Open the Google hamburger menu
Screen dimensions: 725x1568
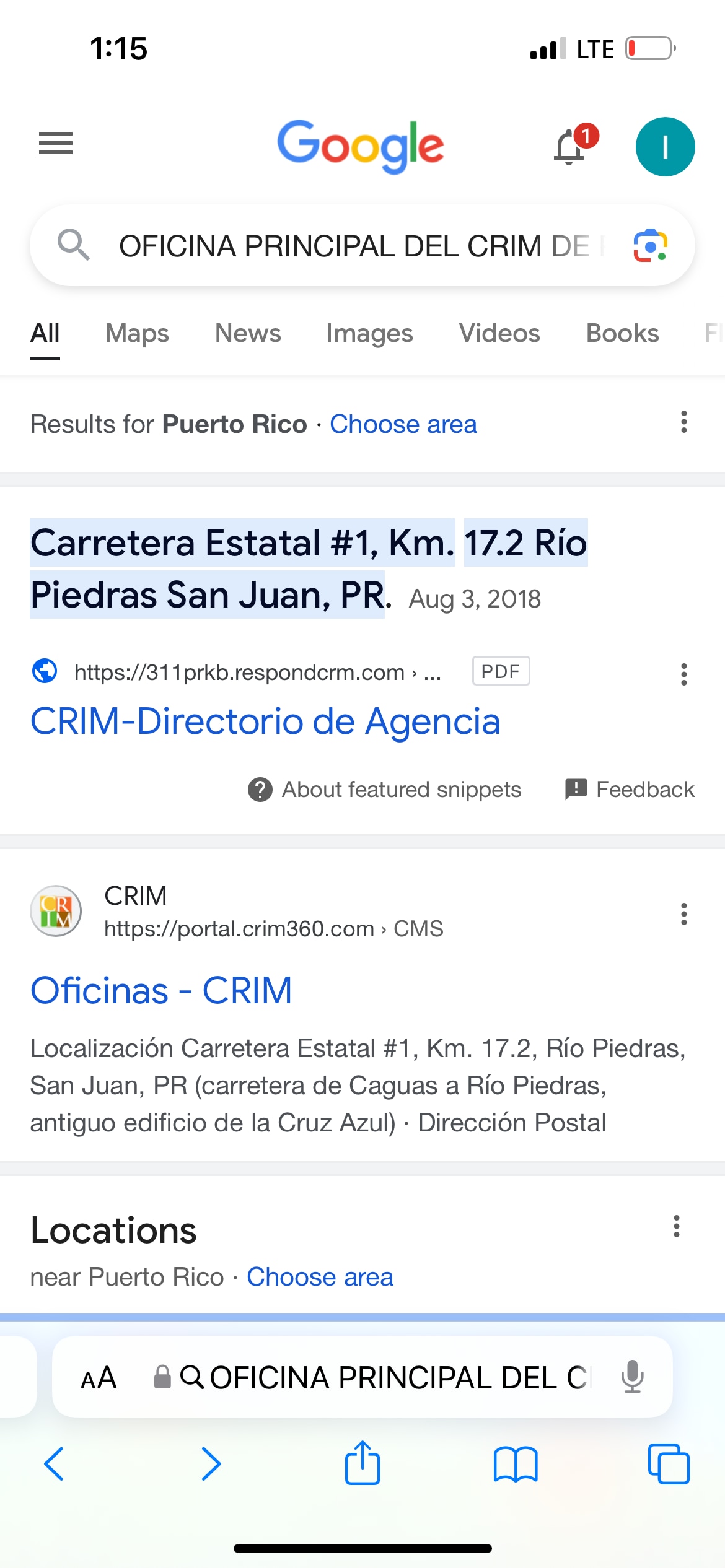(x=56, y=144)
